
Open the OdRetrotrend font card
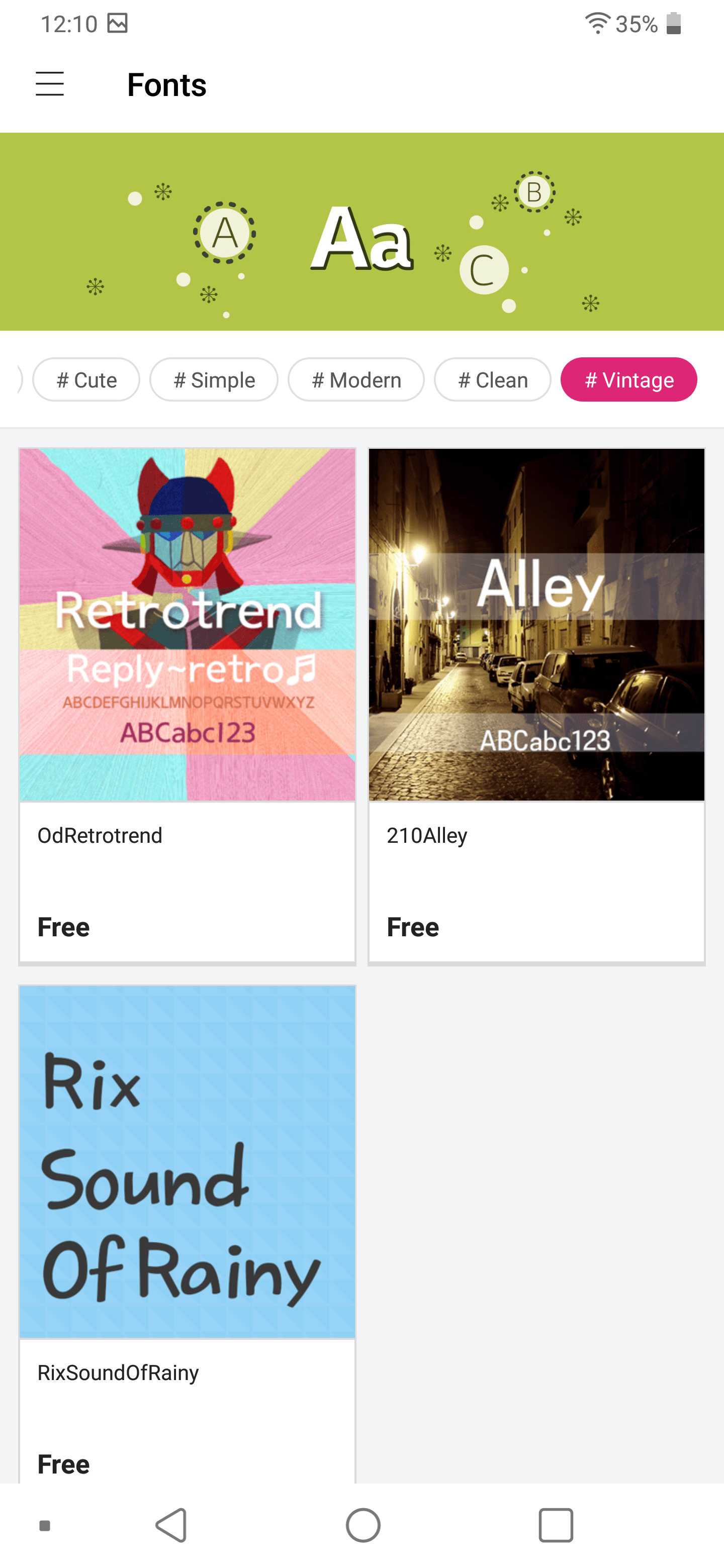tap(187, 706)
